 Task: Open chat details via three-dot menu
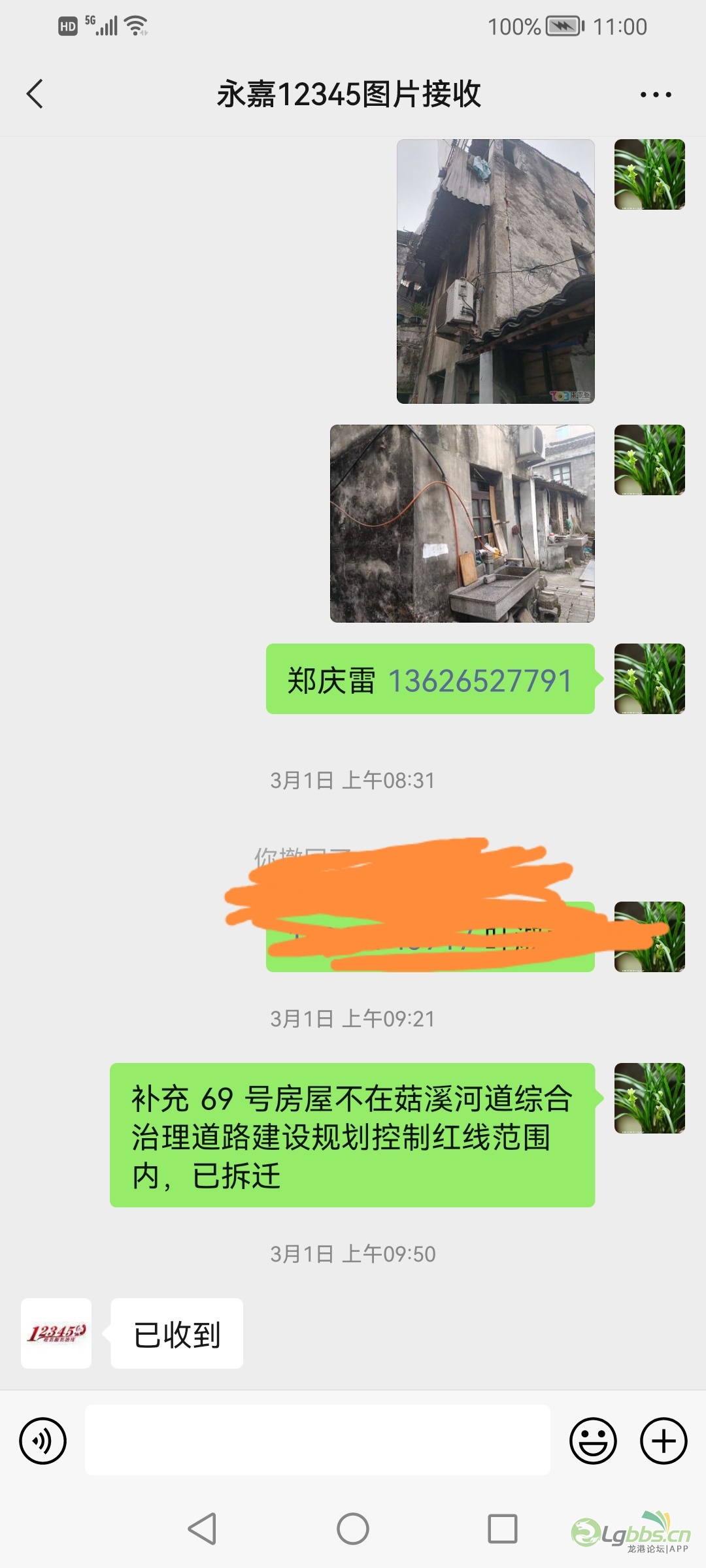pos(655,95)
